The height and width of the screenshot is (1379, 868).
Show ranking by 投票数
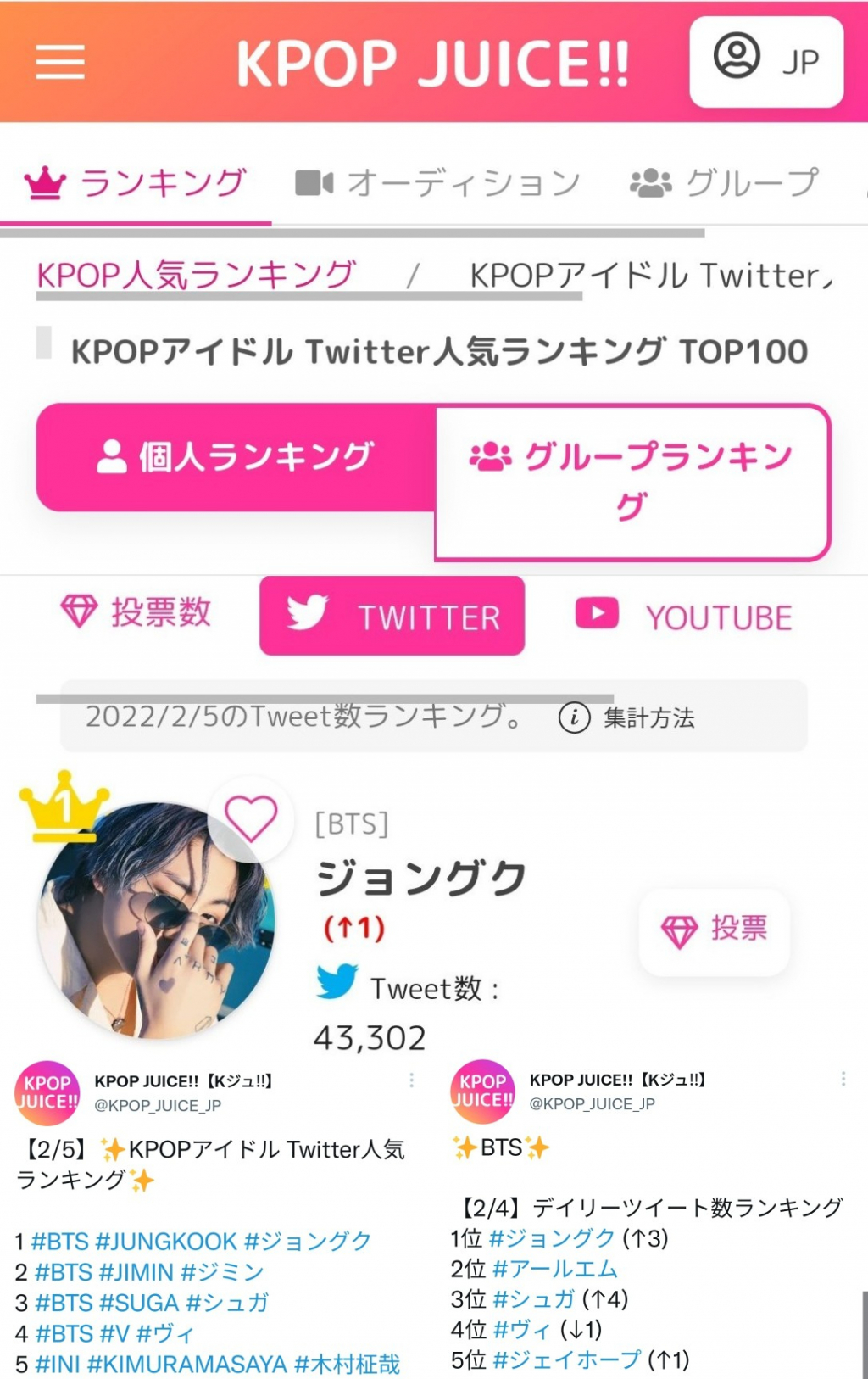click(136, 611)
